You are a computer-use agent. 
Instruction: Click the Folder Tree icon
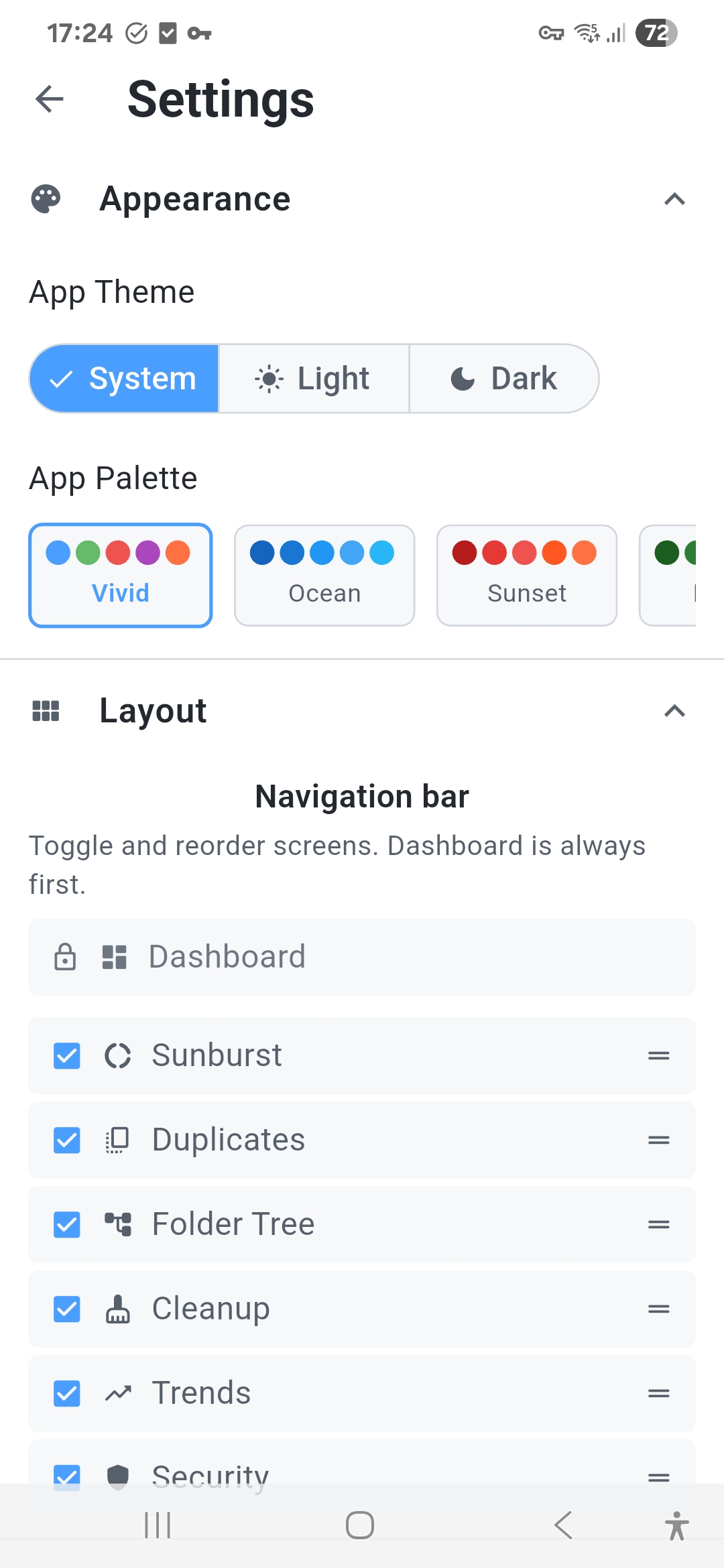pos(116,1224)
